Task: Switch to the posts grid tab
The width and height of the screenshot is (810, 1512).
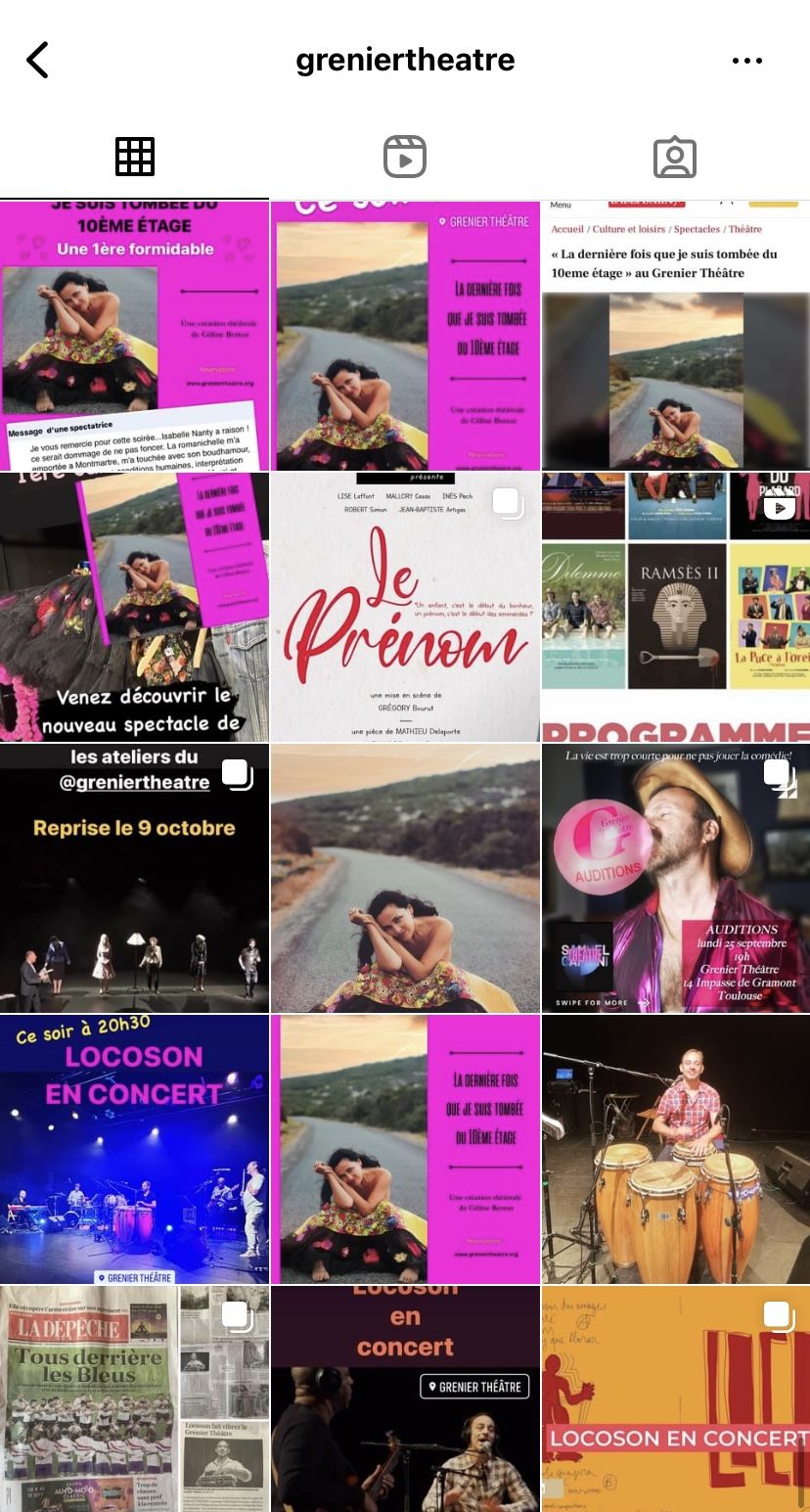Action: [135, 157]
